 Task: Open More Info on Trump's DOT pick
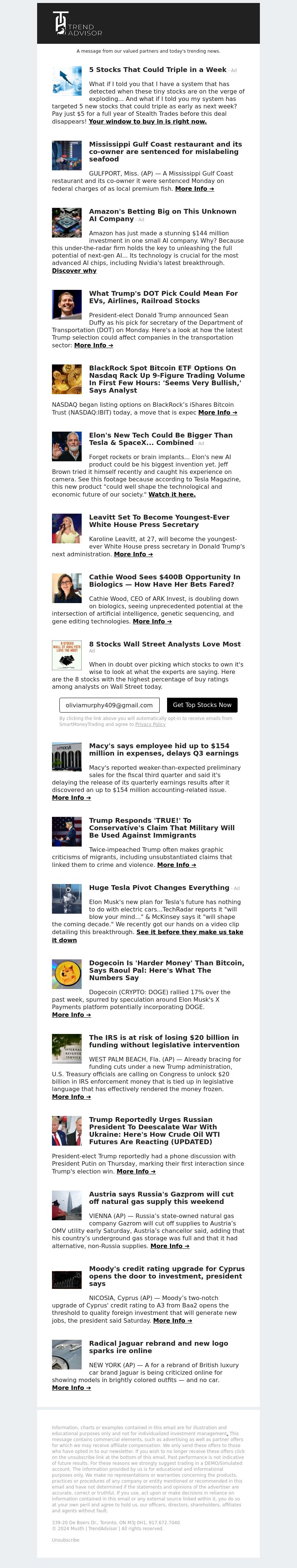pyautogui.click(x=93, y=345)
